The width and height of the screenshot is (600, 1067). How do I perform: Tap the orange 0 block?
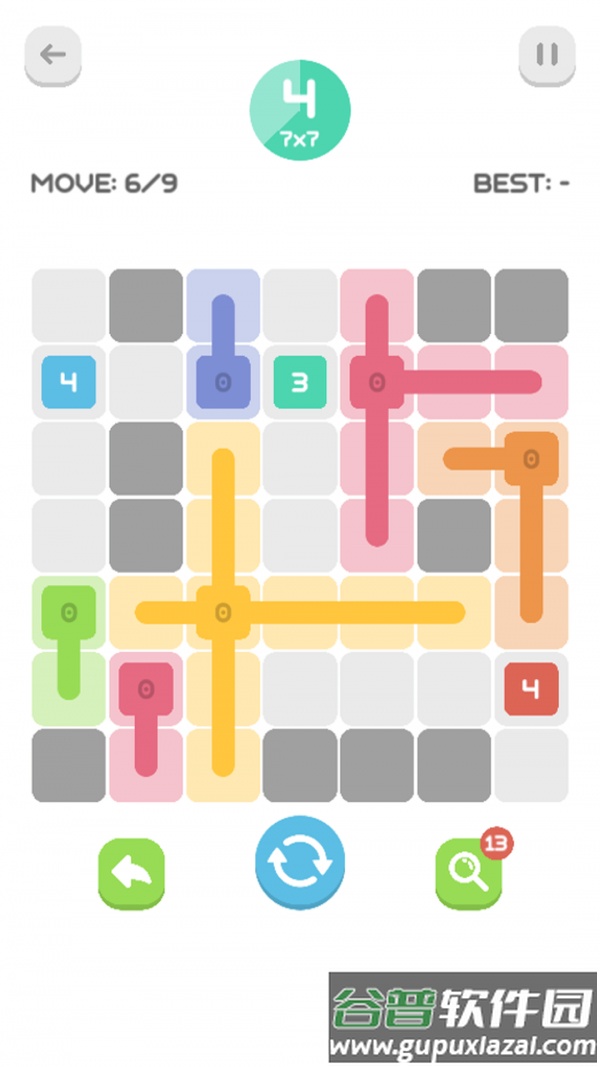tap(531, 459)
